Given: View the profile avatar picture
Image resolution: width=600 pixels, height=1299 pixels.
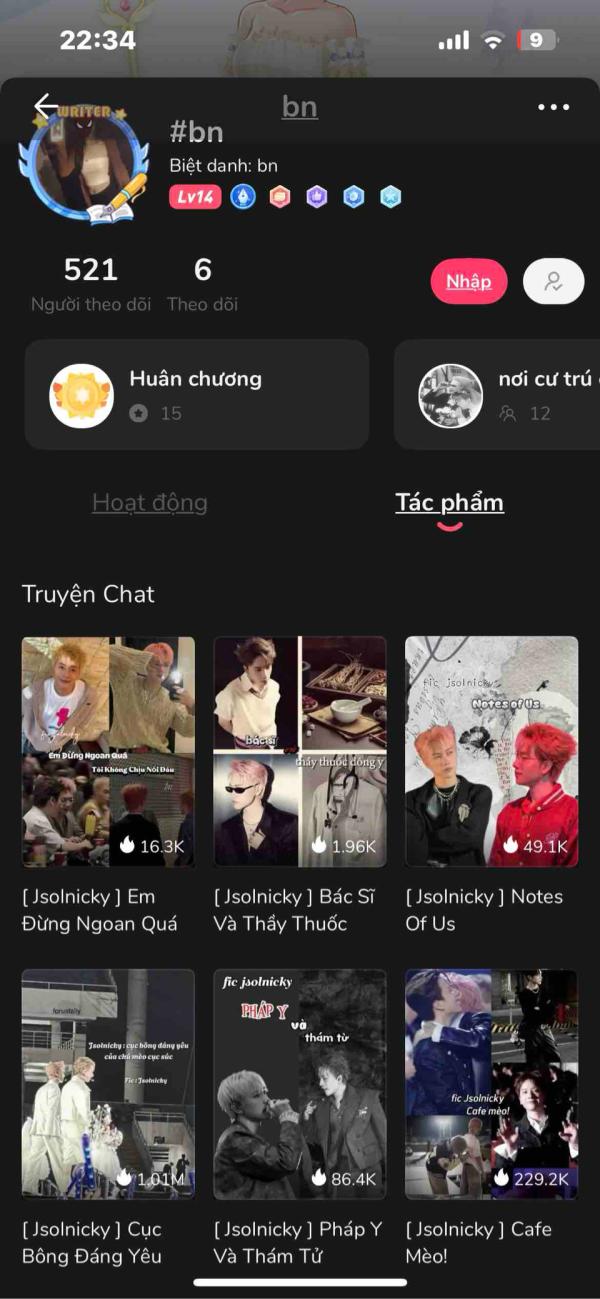Looking at the screenshot, I should pos(85,165).
